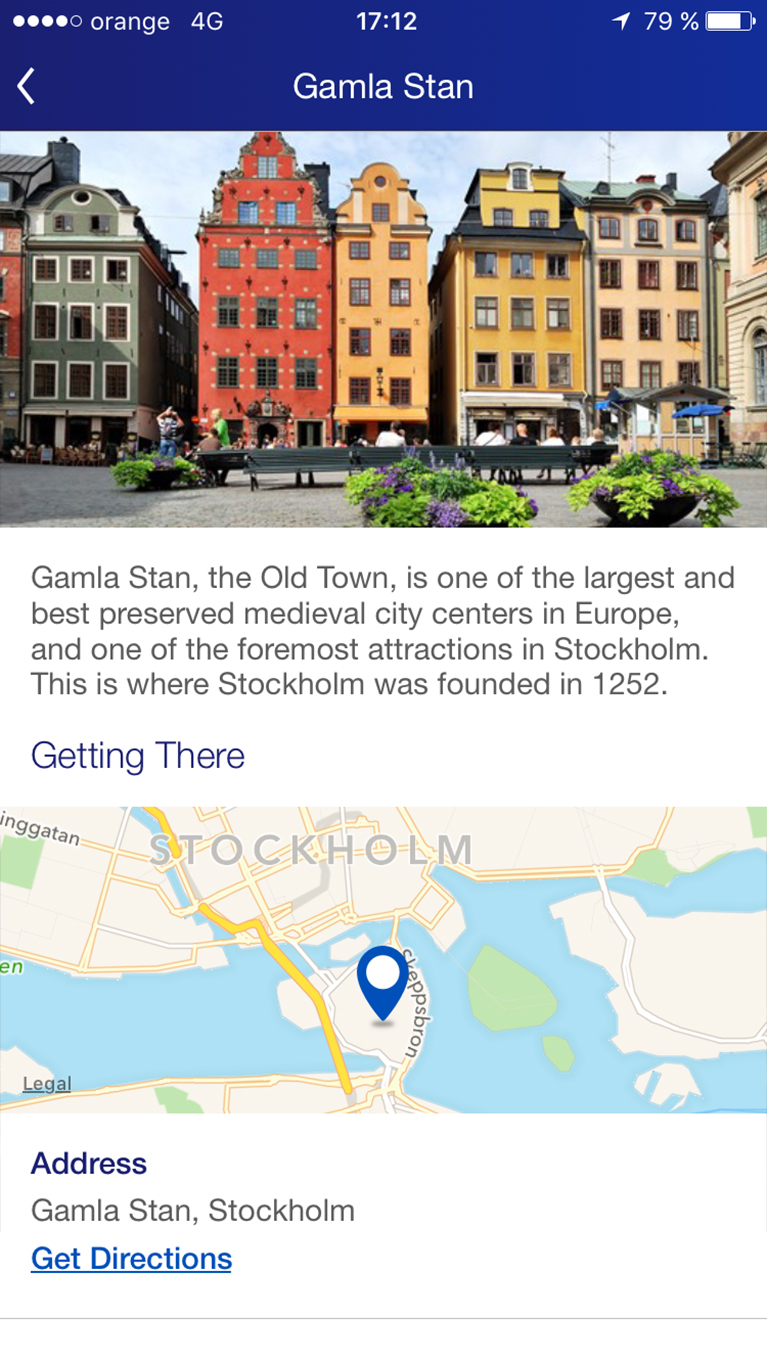767x1364 pixels.
Task: Go back from Gamla Stan page
Action: point(27,87)
